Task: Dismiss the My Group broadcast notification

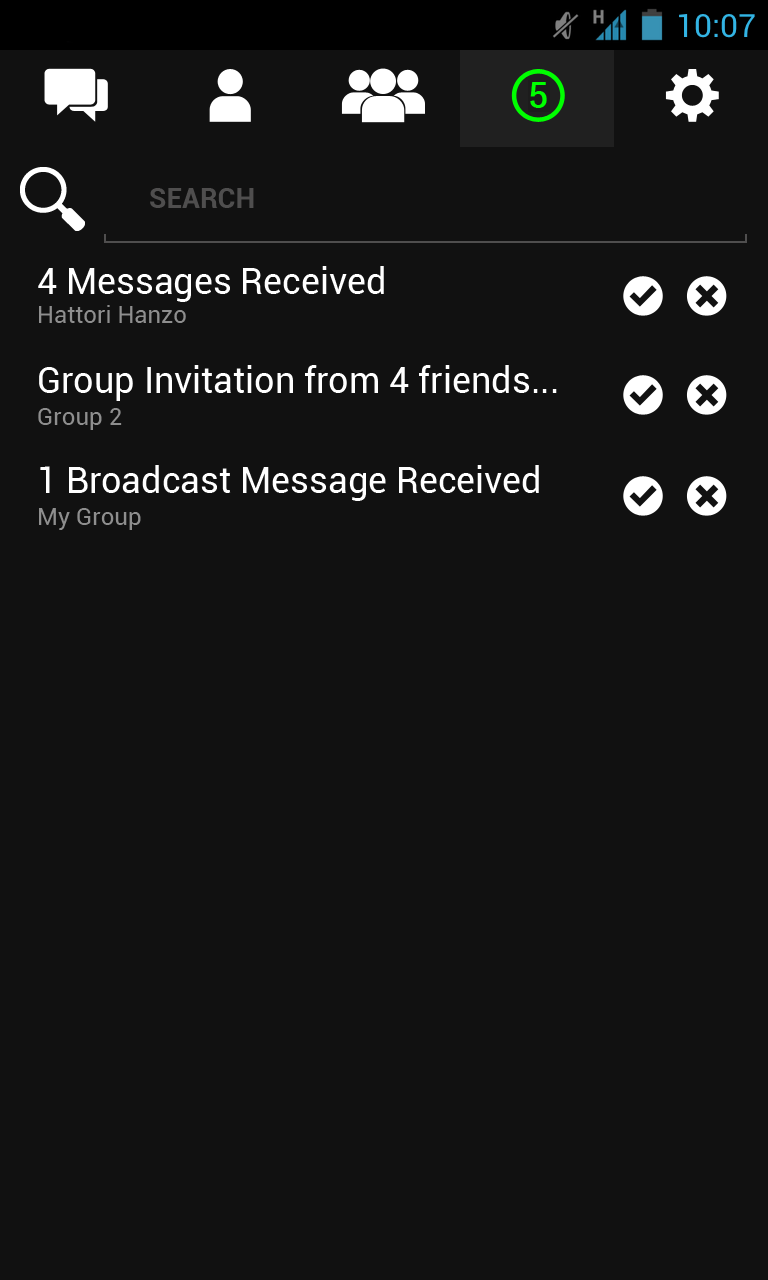Action: (x=707, y=496)
